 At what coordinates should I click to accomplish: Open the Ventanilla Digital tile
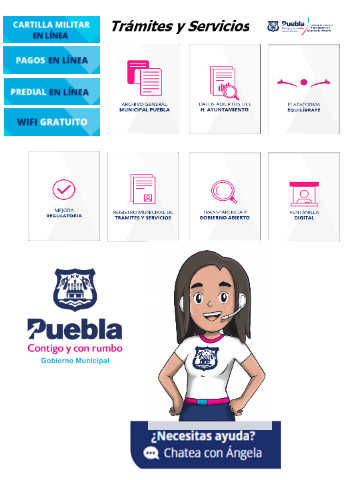point(304,196)
